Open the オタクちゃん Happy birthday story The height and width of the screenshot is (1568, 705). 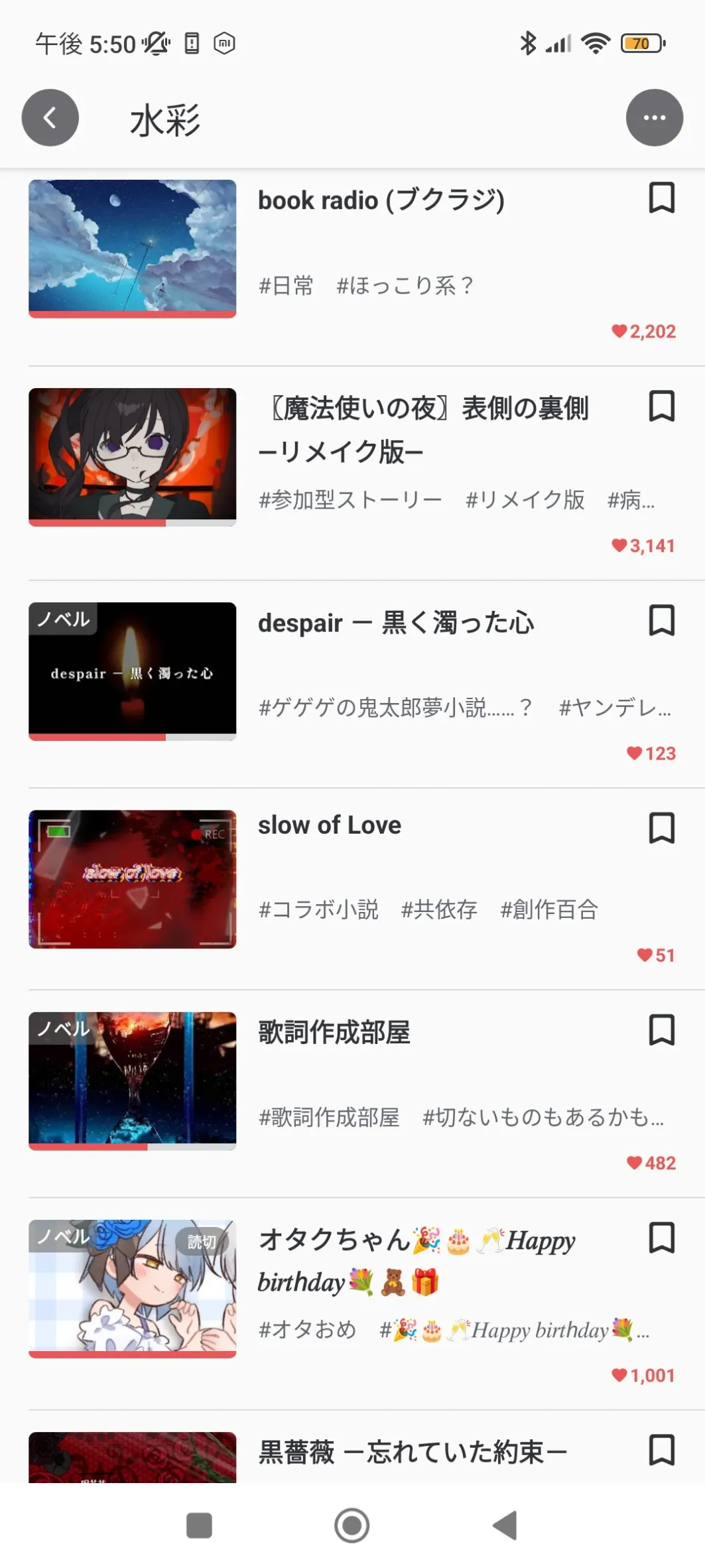click(416, 1260)
